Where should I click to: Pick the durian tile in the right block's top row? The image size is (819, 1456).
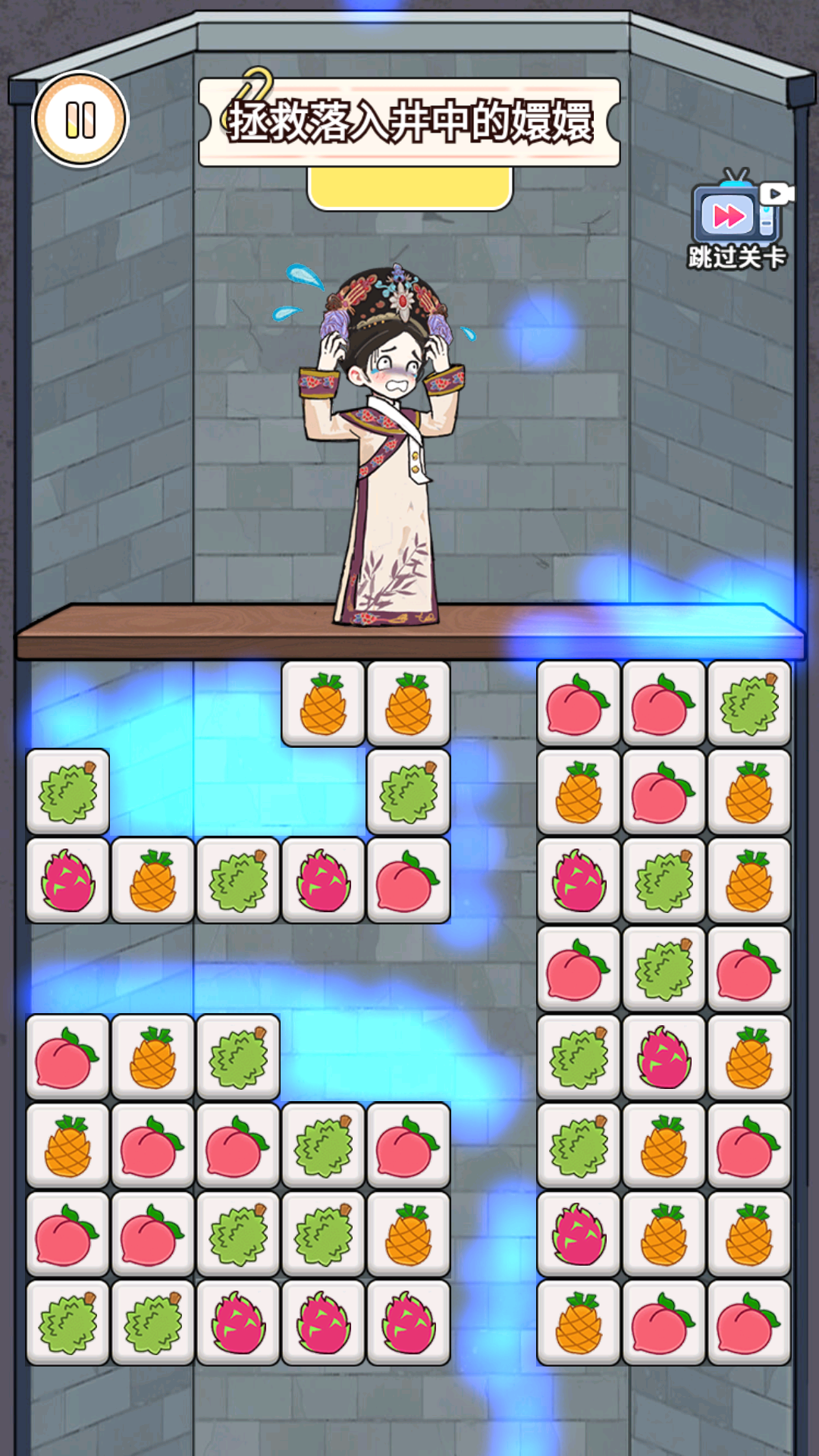tap(749, 704)
